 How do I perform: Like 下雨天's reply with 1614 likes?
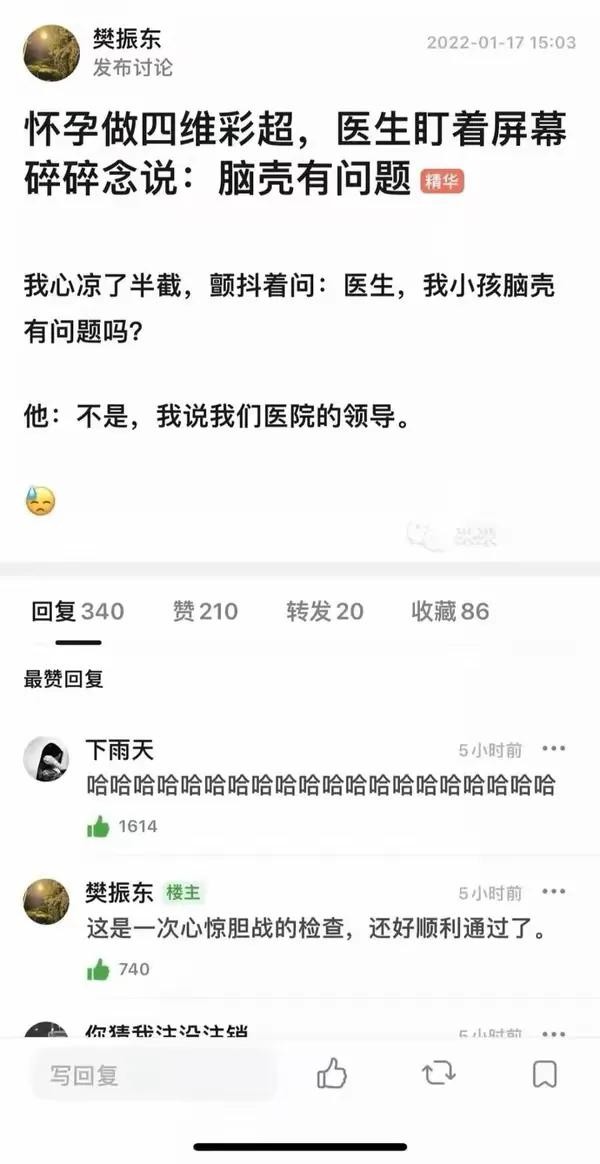pos(98,826)
